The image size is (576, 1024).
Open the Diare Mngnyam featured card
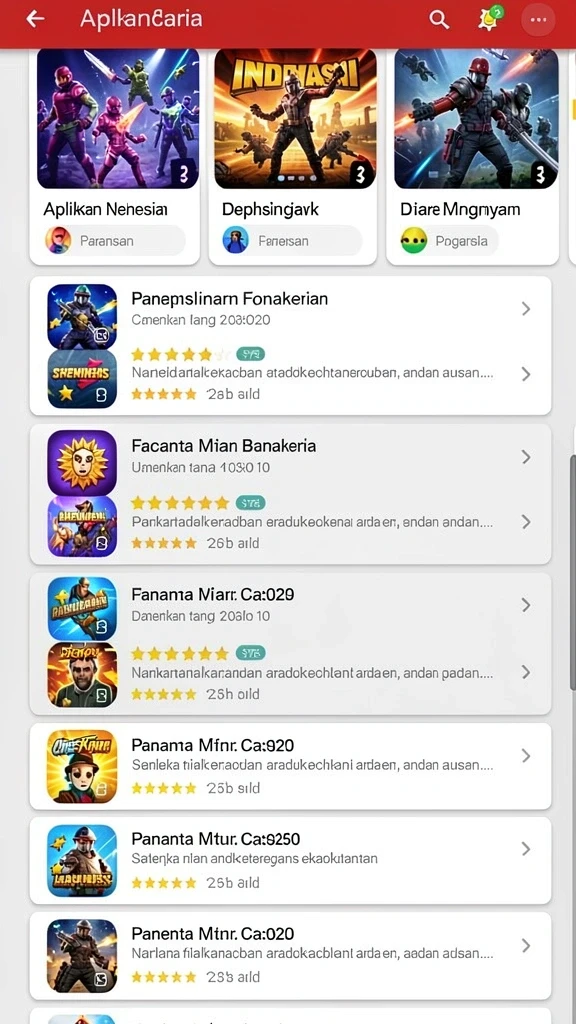click(x=474, y=156)
